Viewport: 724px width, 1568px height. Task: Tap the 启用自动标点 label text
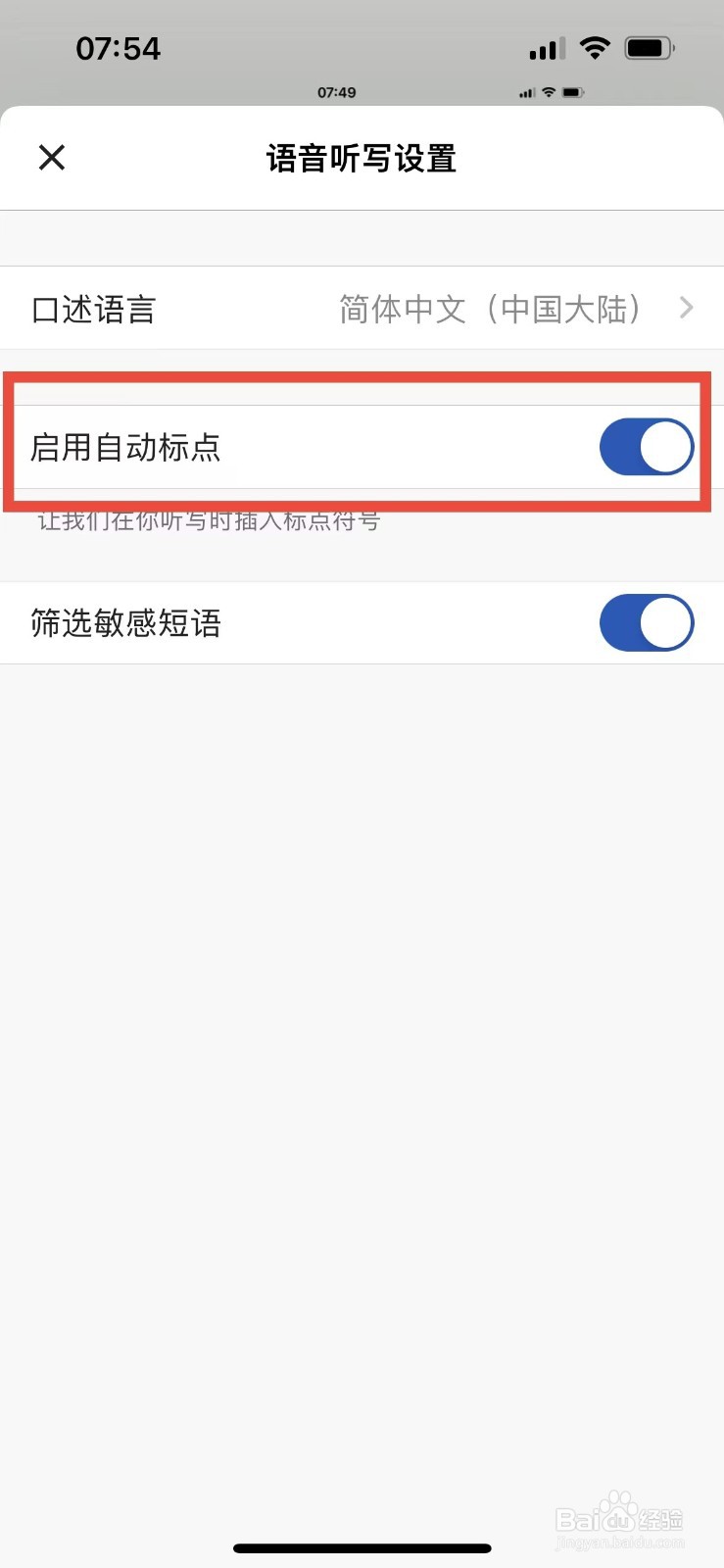pos(126,447)
